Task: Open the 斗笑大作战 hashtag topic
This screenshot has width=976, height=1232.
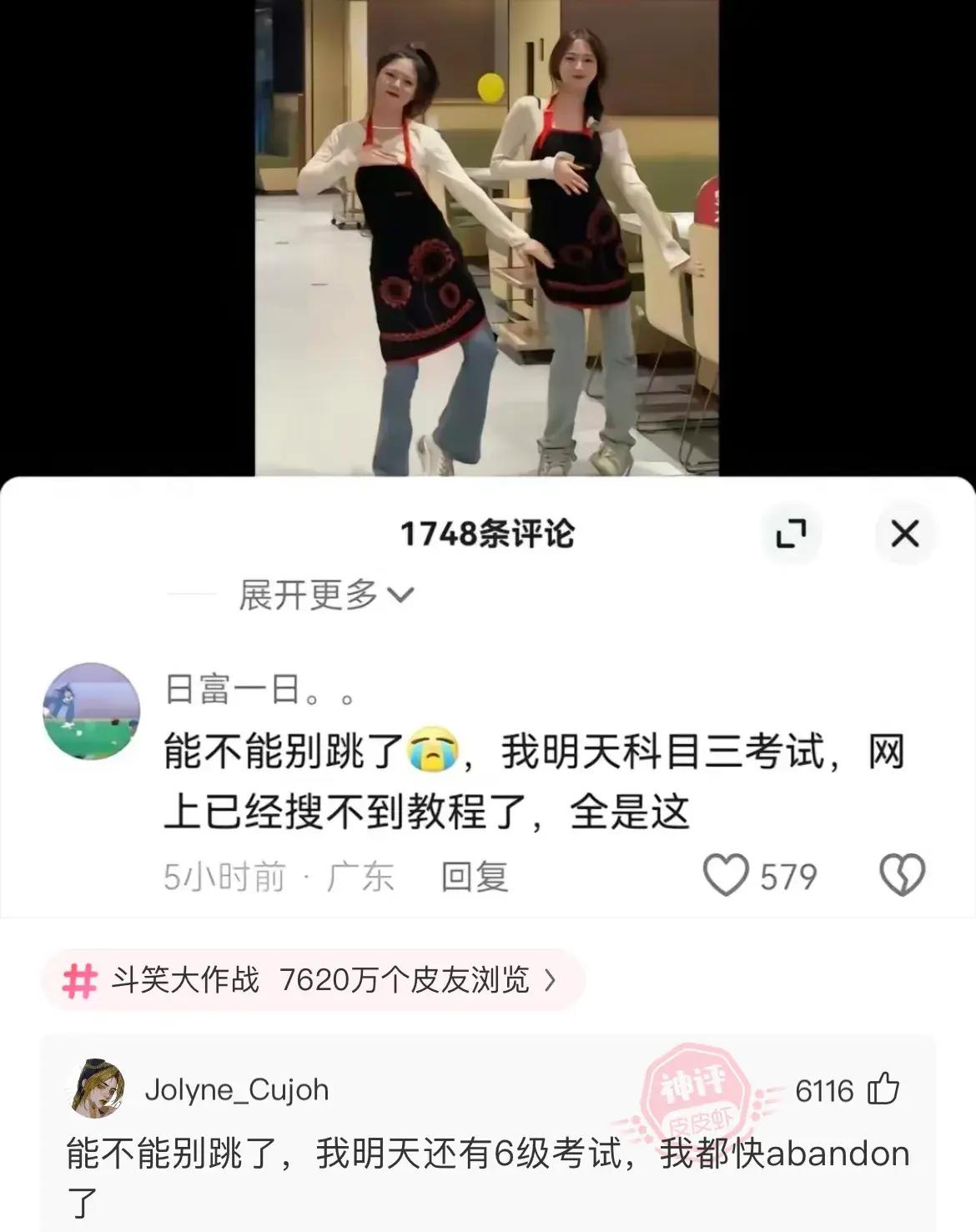Action: click(312, 980)
